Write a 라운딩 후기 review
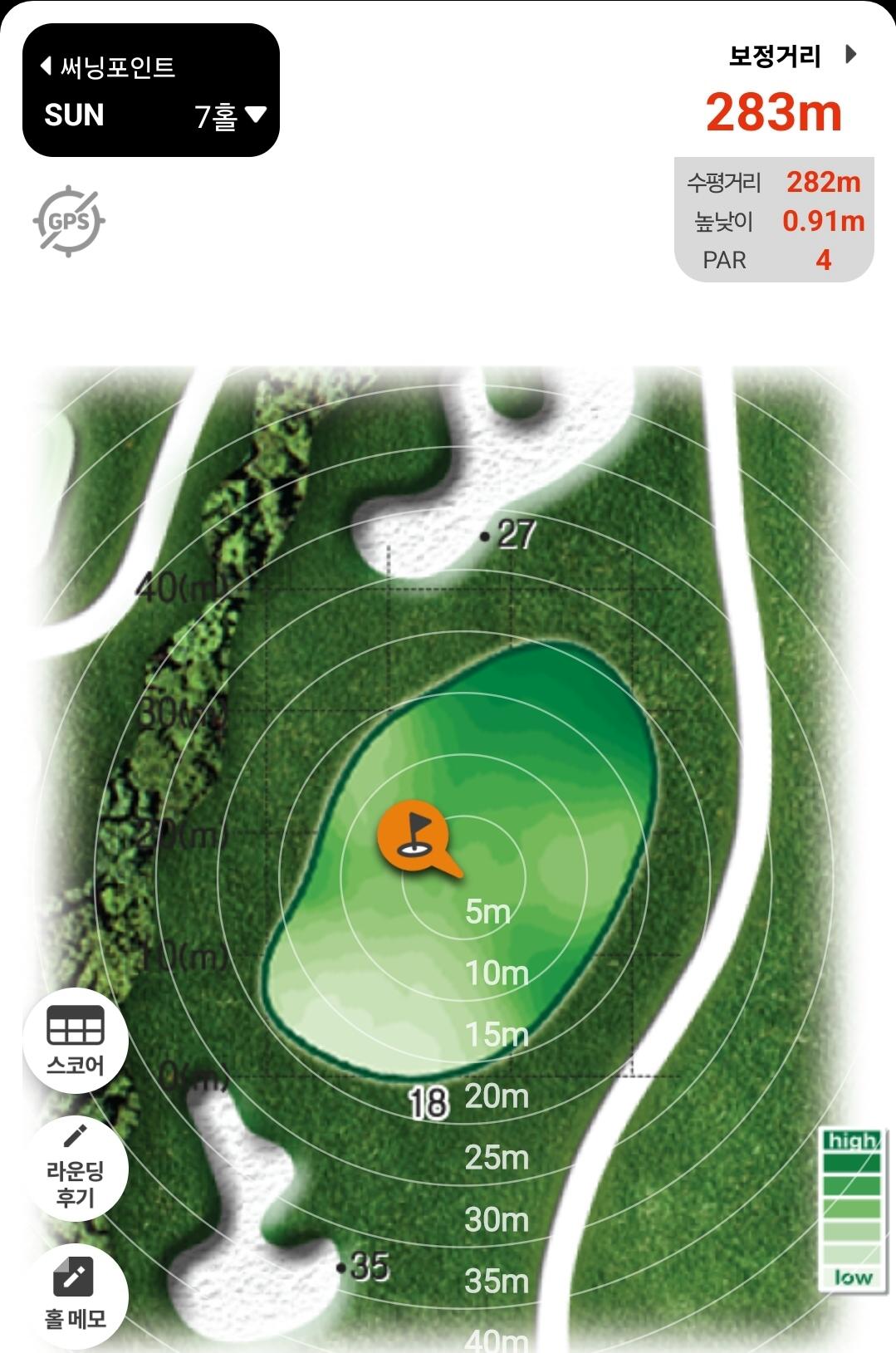896x1353 pixels. click(76, 1168)
